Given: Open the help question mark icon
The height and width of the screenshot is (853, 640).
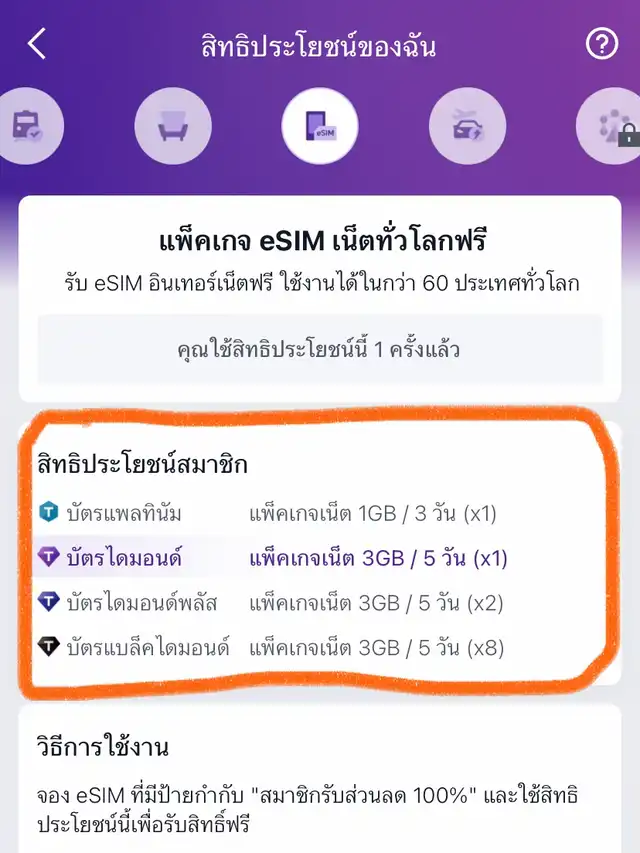Looking at the screenshot, I should [601, 45].
